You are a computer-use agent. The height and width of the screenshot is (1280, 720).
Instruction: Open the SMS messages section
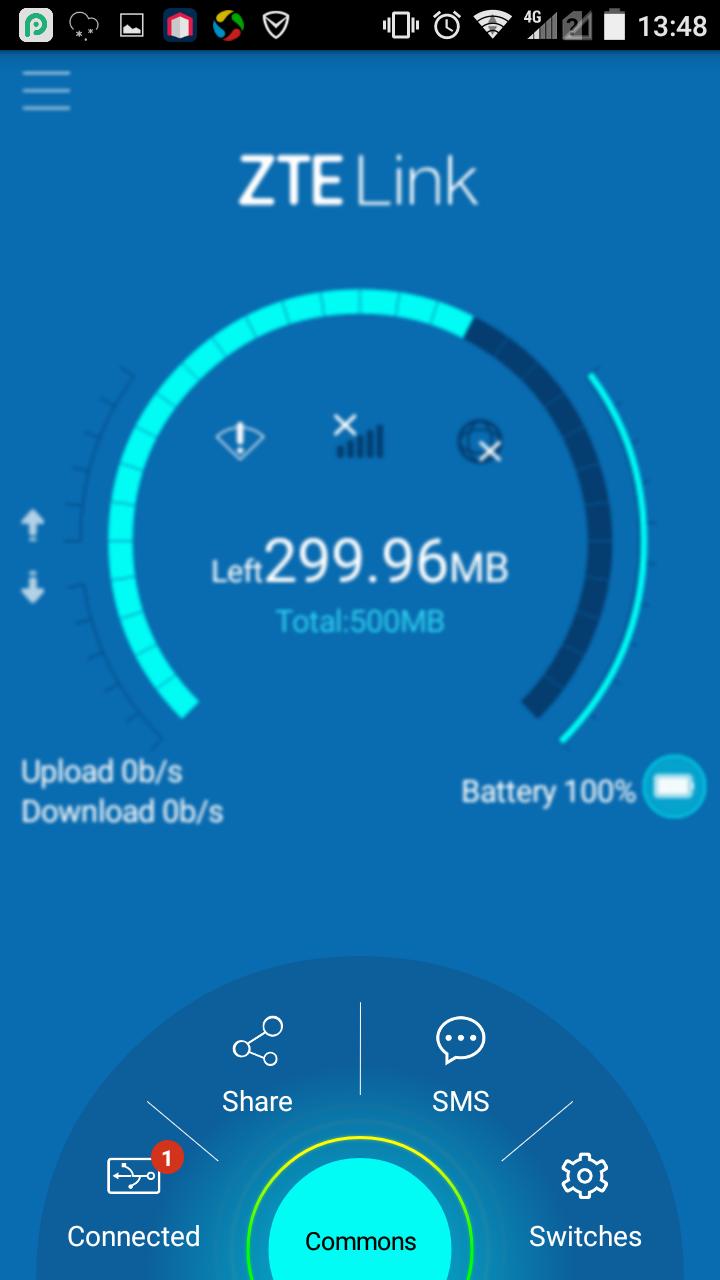pyautogui.click(x=461, y=1064)
